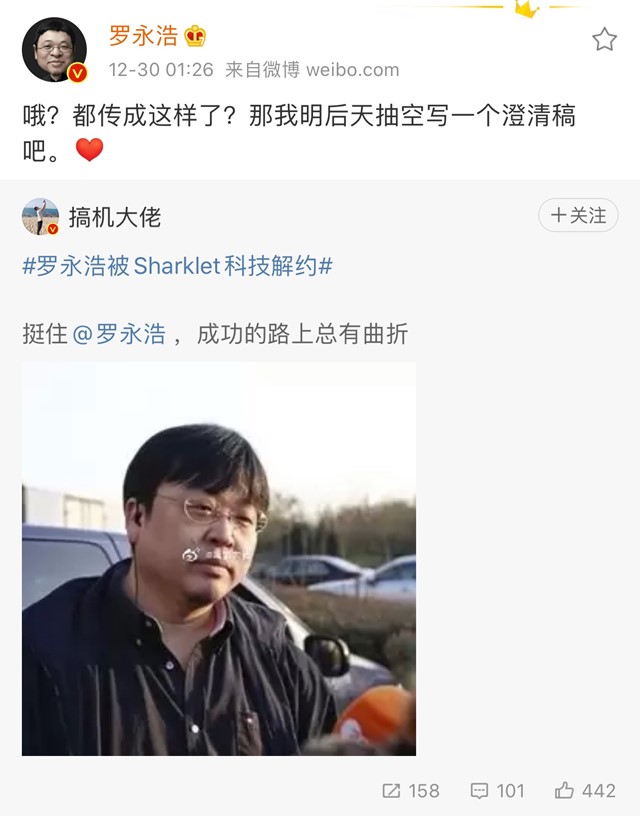640x816 pixels.
Task: Open 罗永浩's profile avatar
Action: 54,50
